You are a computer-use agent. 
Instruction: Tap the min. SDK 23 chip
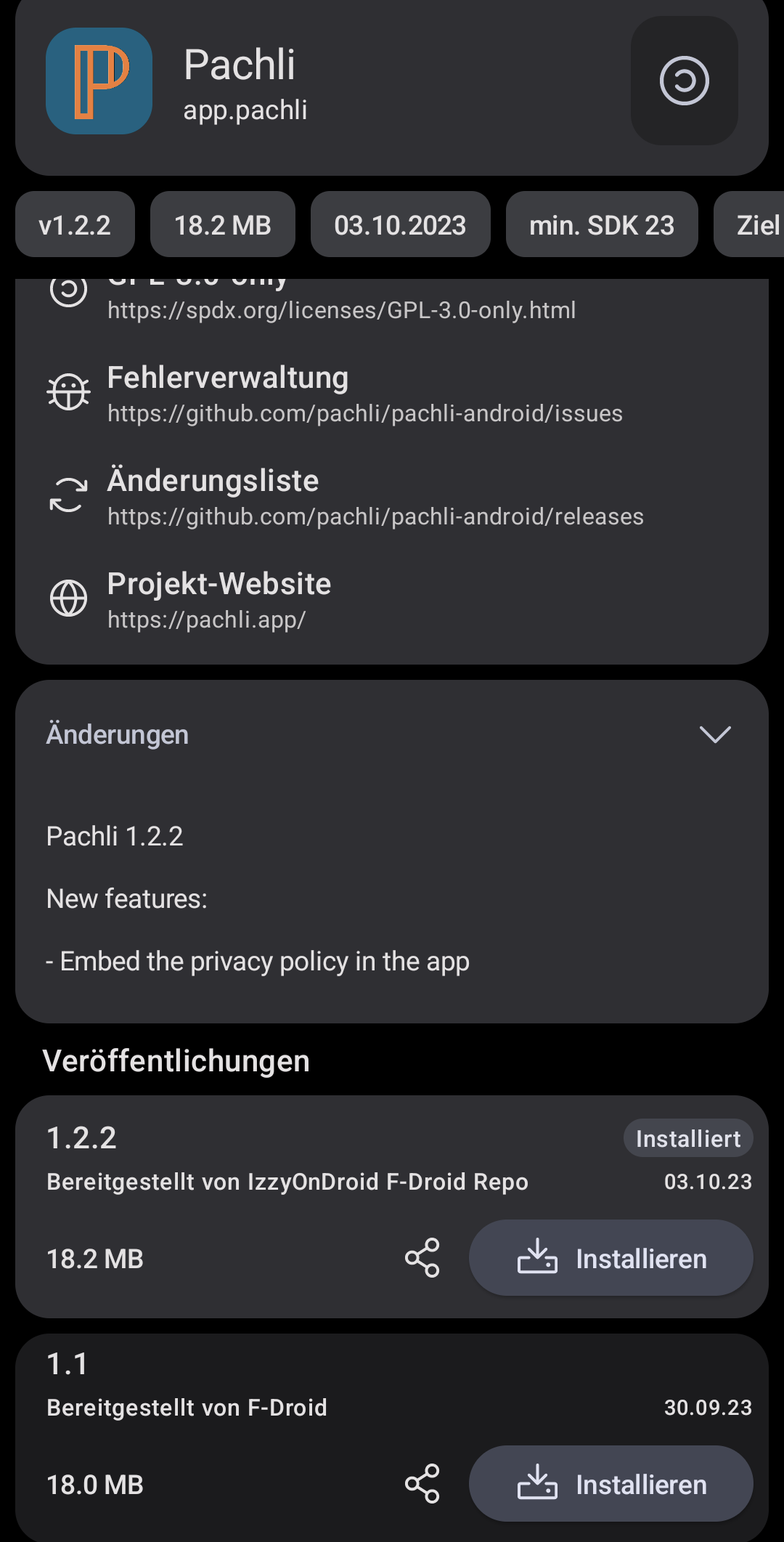click(602, 224)
